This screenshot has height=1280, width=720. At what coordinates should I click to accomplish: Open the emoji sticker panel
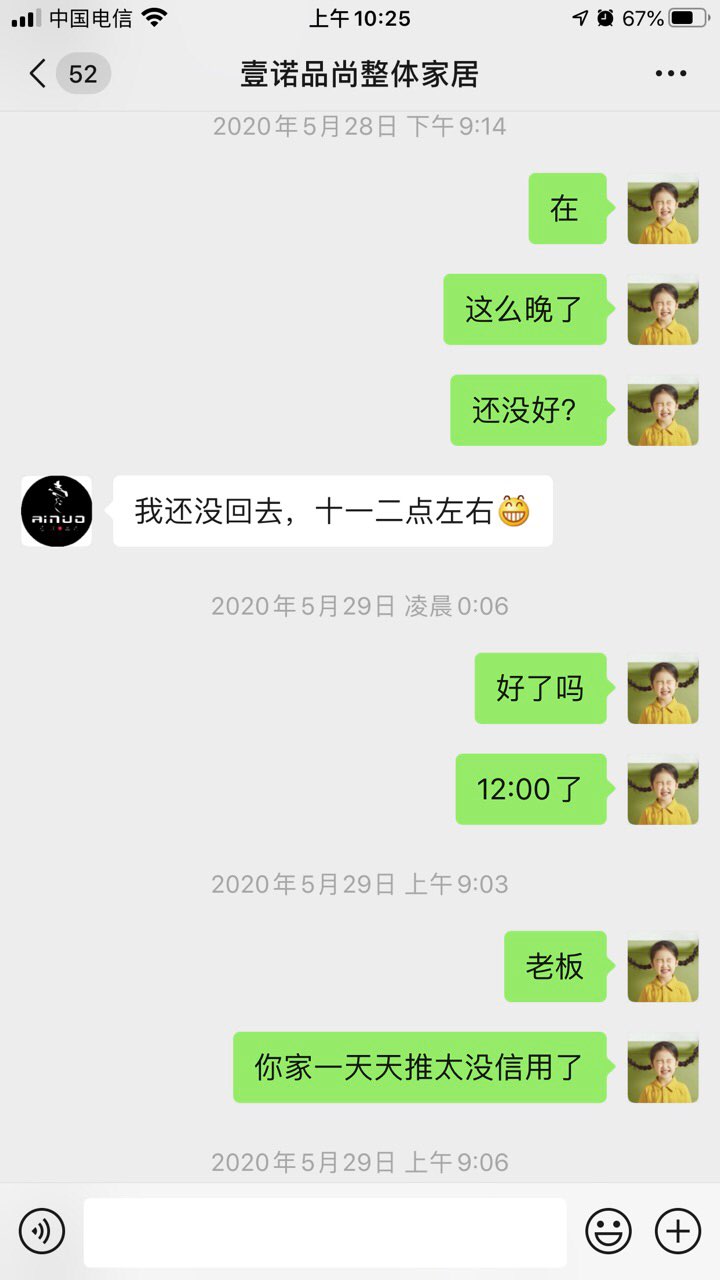(x=608, y=1231)
